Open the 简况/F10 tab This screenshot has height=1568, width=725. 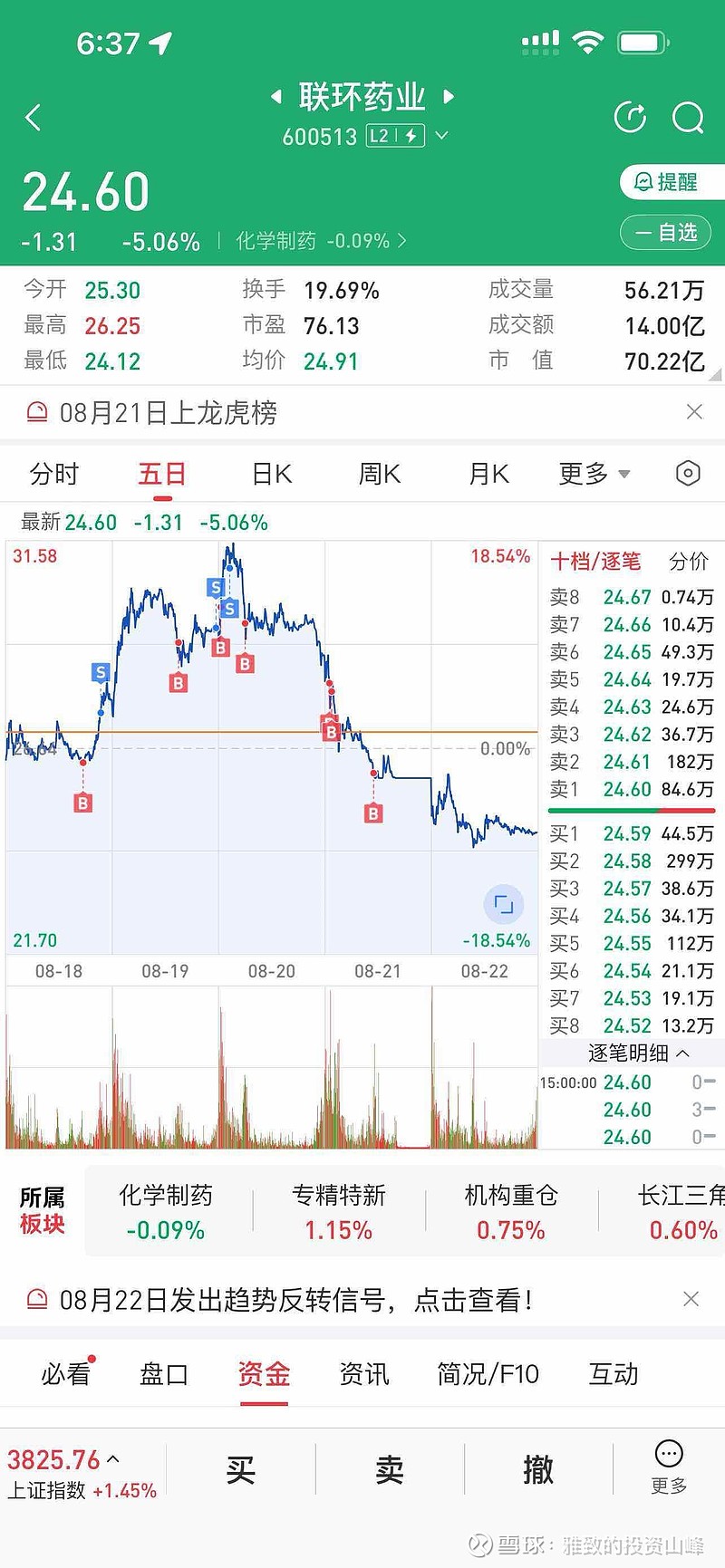tap(489, 1374)
